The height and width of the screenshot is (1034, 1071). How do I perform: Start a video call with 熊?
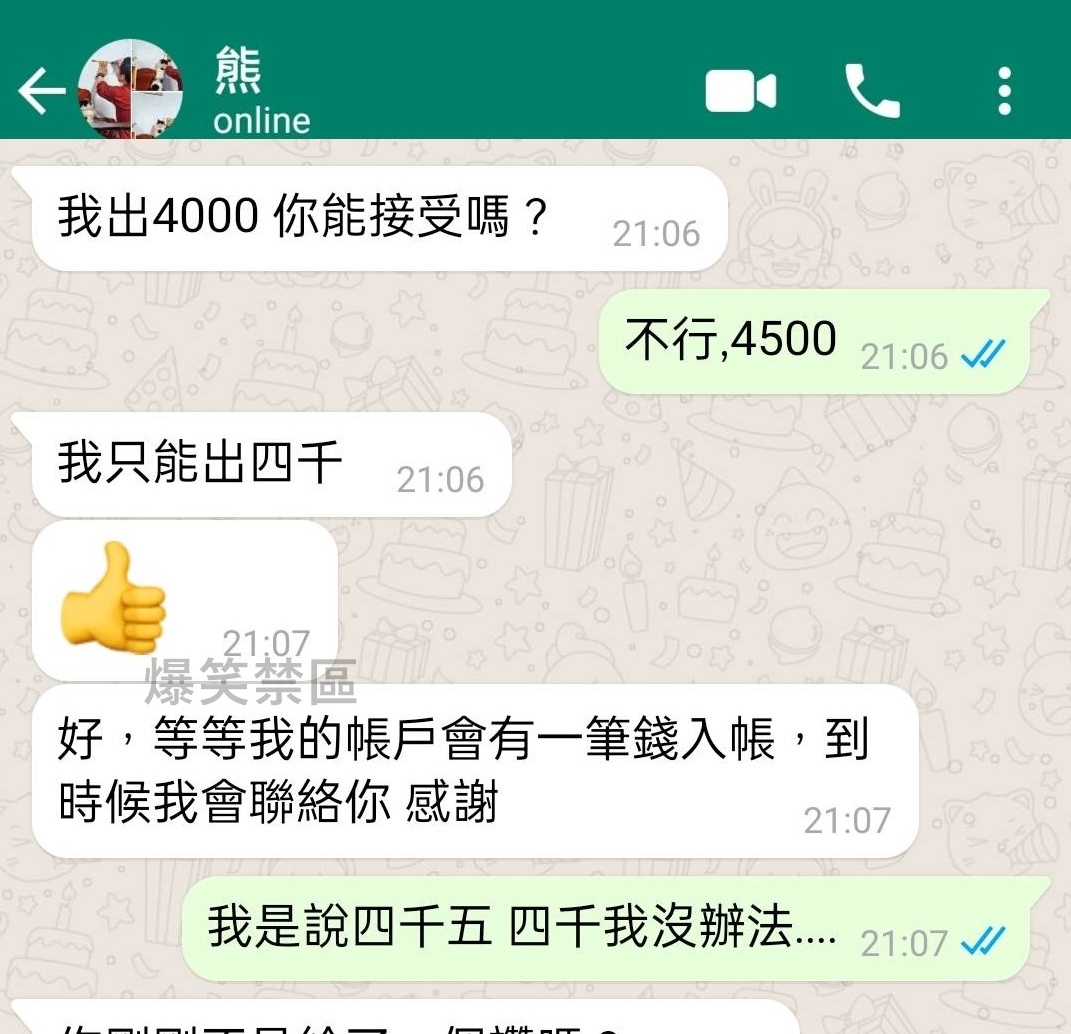click(740, 92)
